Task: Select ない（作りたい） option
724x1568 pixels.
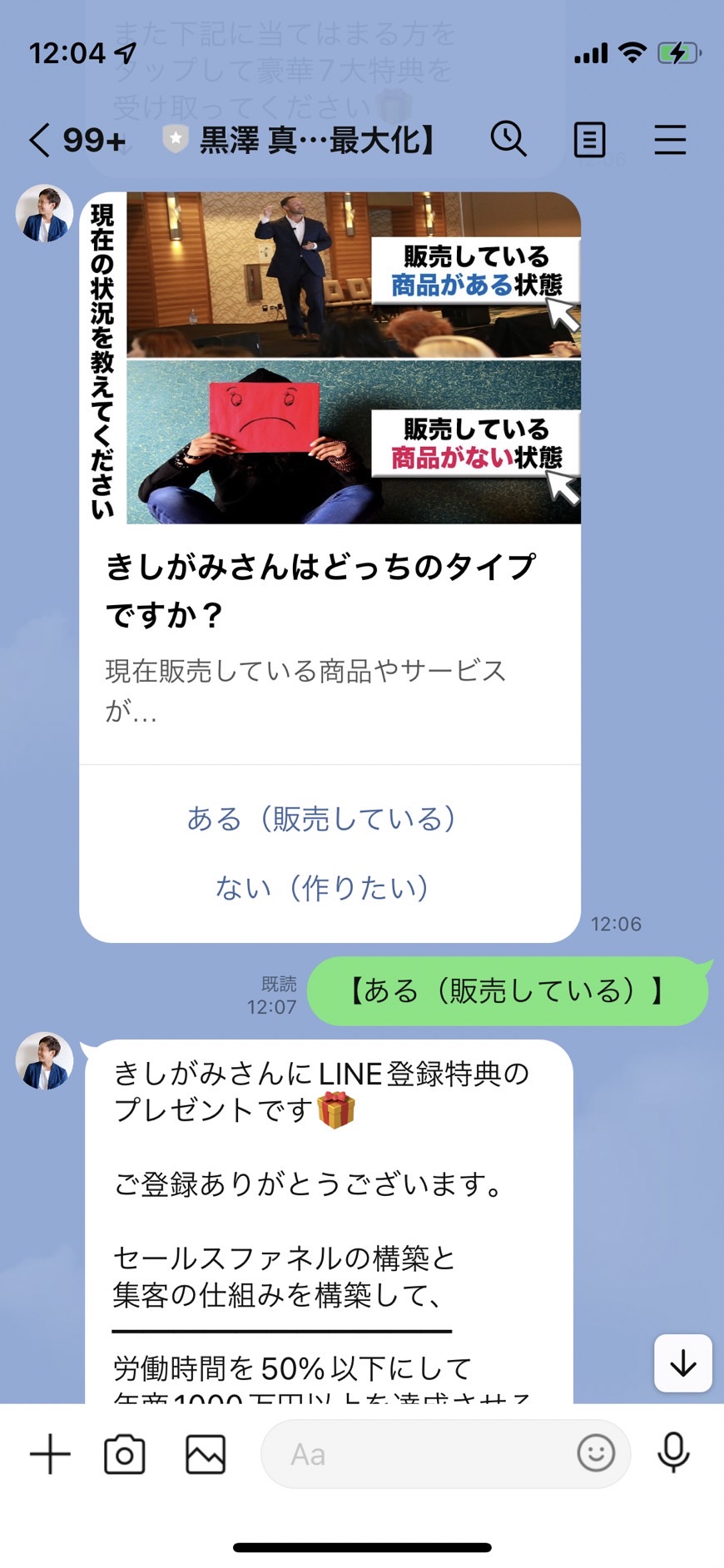Action: 322,888
